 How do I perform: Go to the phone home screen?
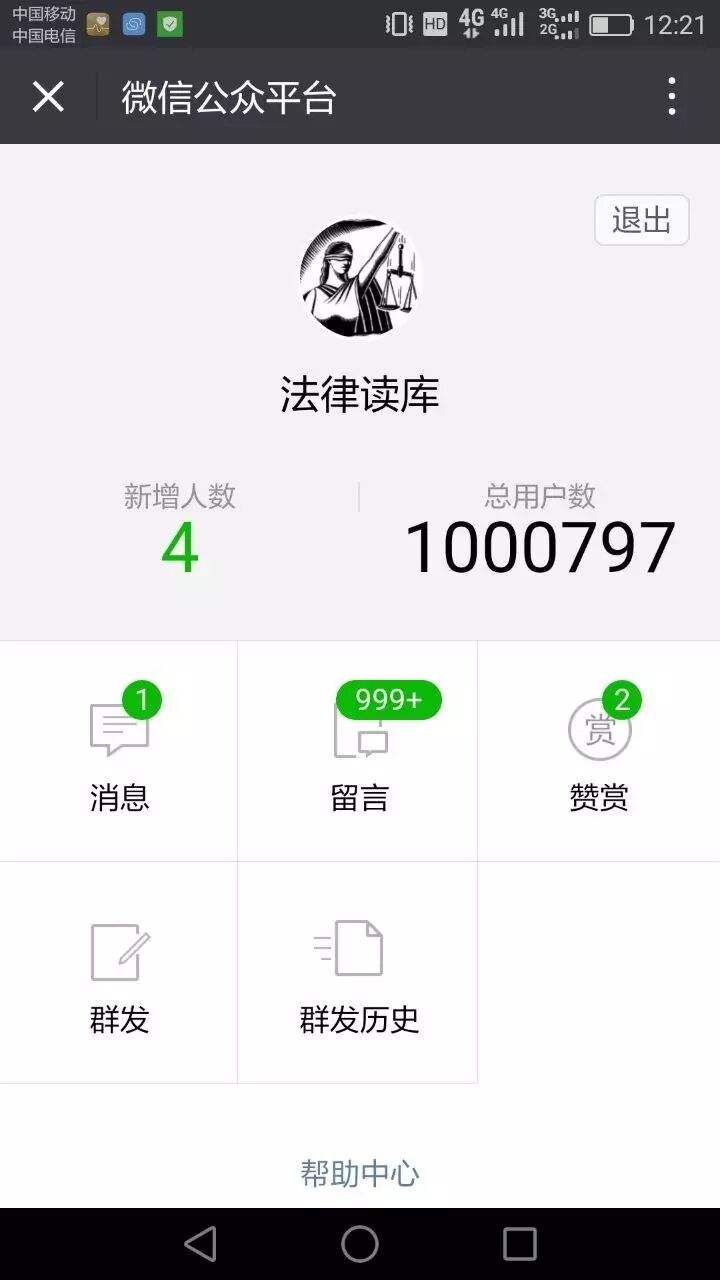[x=360, y=1244]
